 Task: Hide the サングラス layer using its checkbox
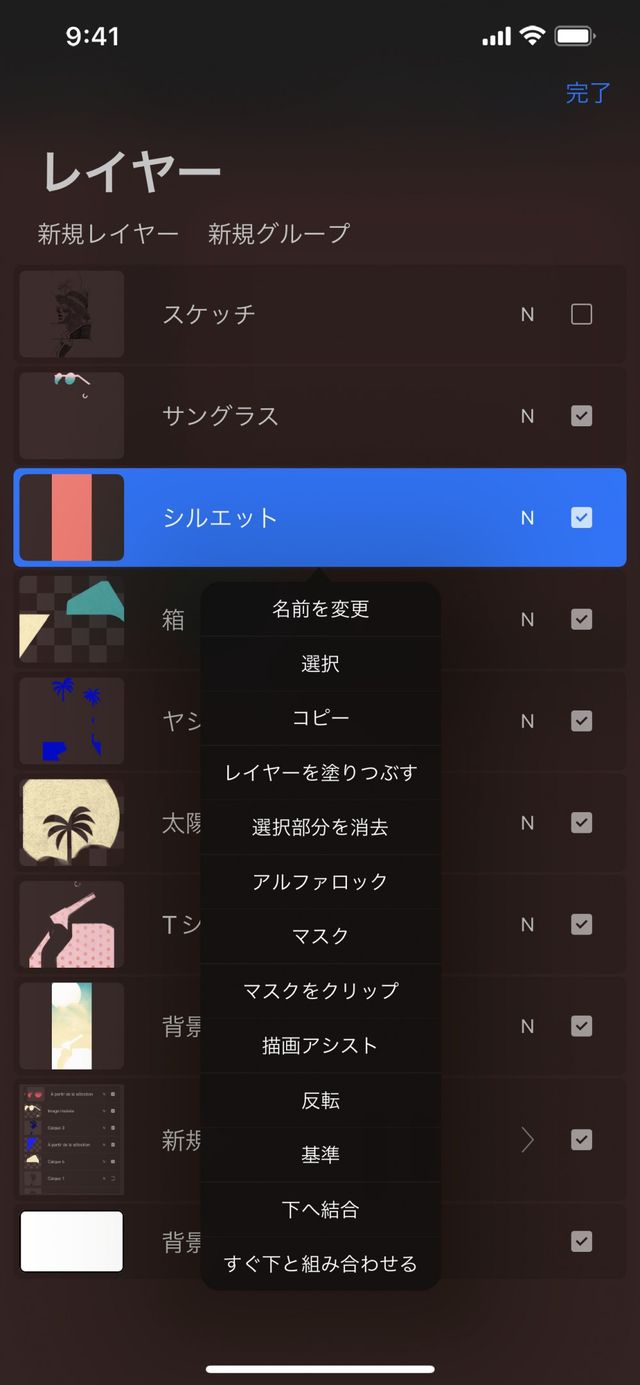pyautogui.click(x=581, y=416)
